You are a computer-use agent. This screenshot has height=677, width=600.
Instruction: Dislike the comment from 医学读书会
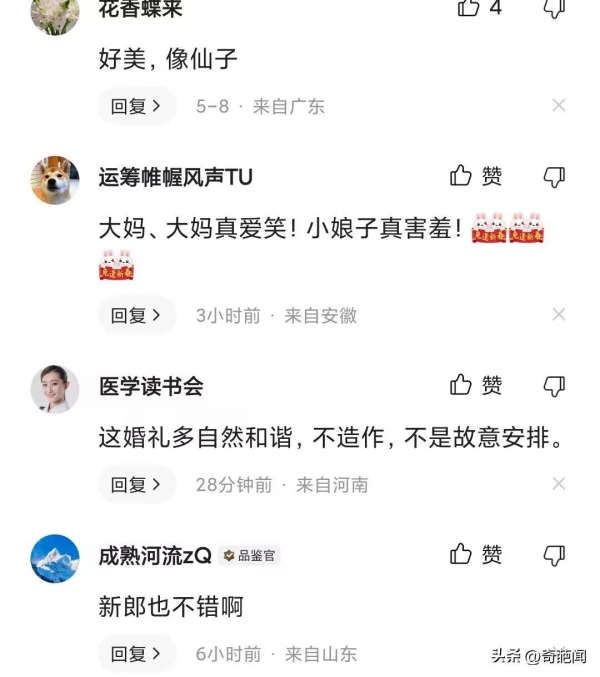click(x=554, y=385)
